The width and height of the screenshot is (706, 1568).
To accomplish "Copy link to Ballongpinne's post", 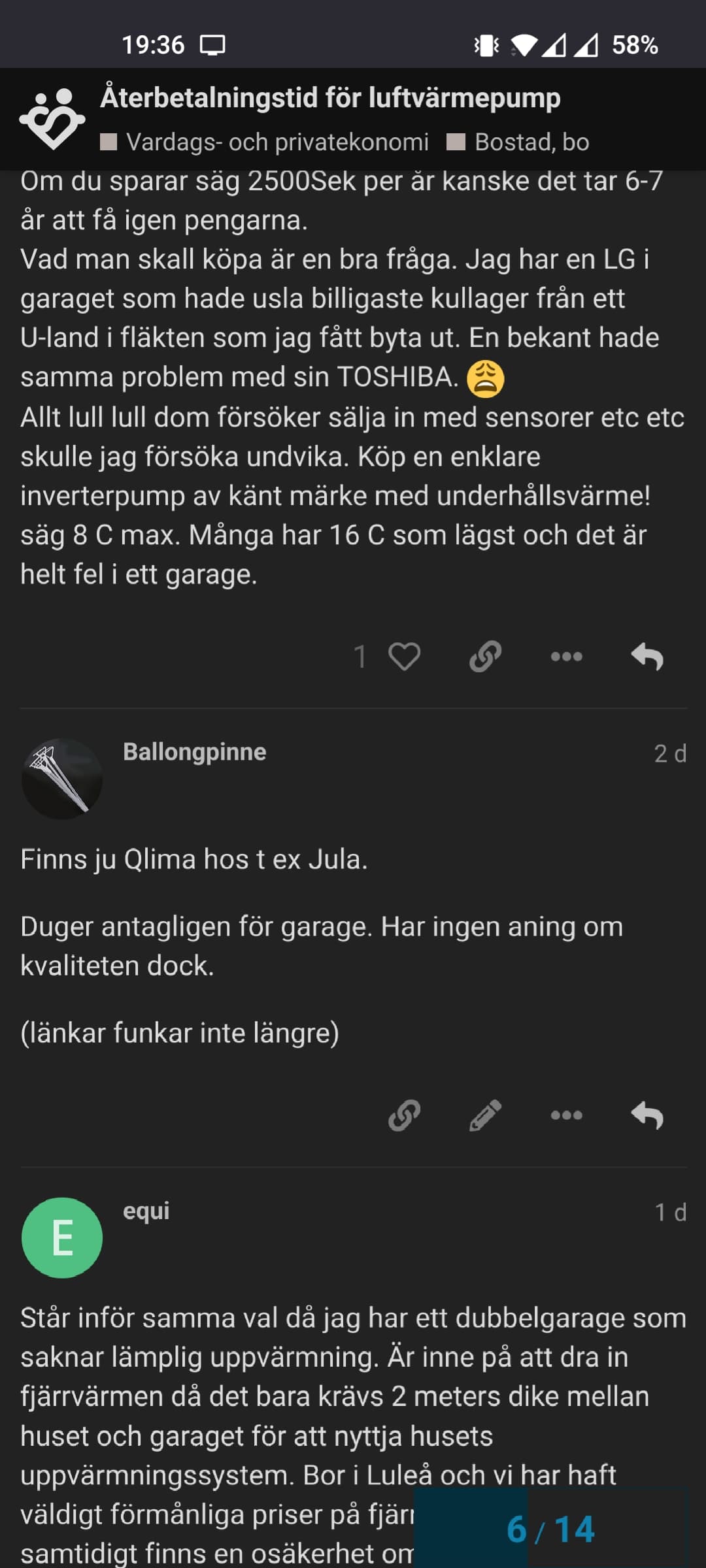I will pyautogui.click(x=404, y=1115).
